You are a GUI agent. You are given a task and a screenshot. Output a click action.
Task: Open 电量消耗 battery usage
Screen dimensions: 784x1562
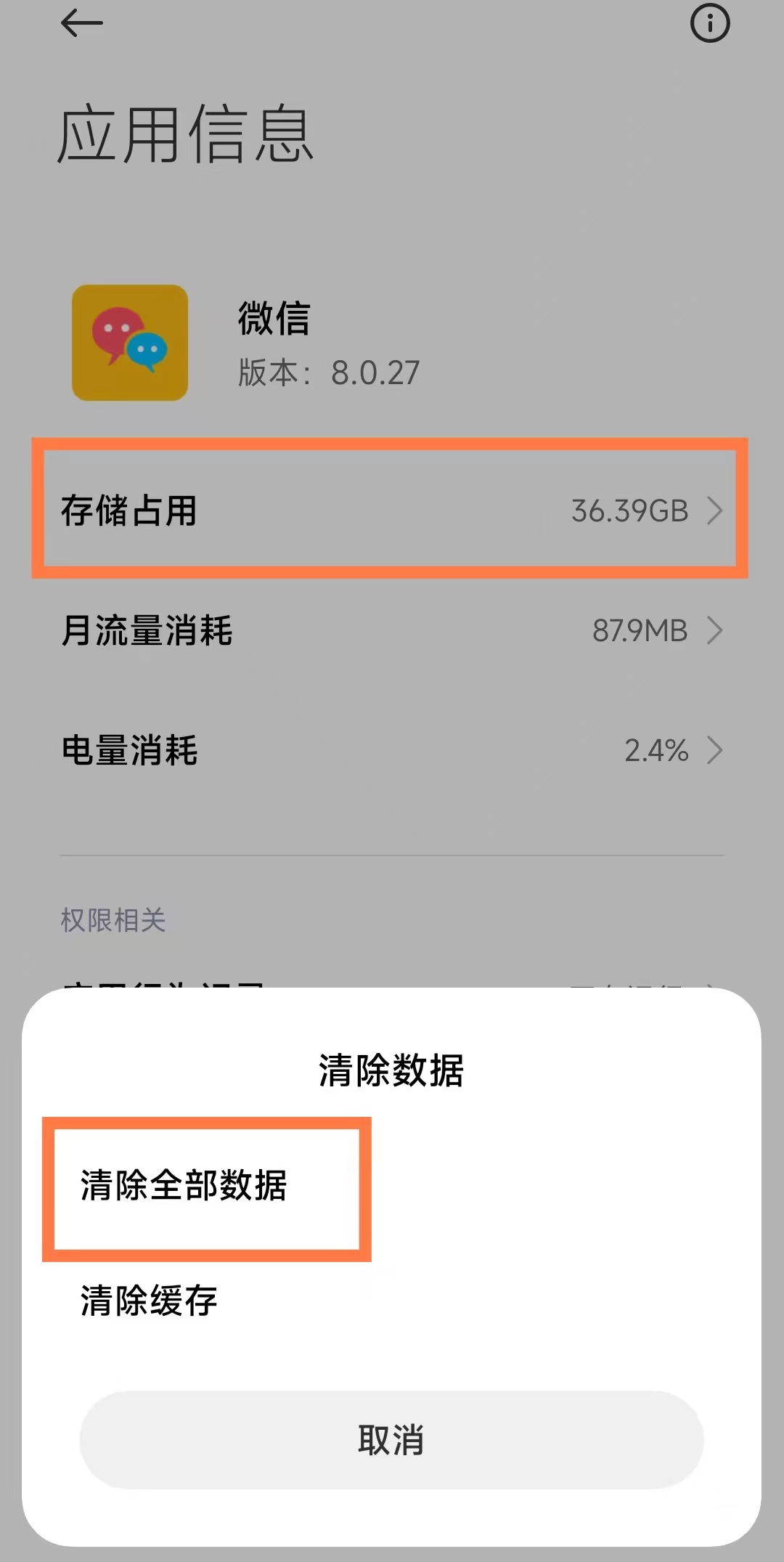(391, 750)
